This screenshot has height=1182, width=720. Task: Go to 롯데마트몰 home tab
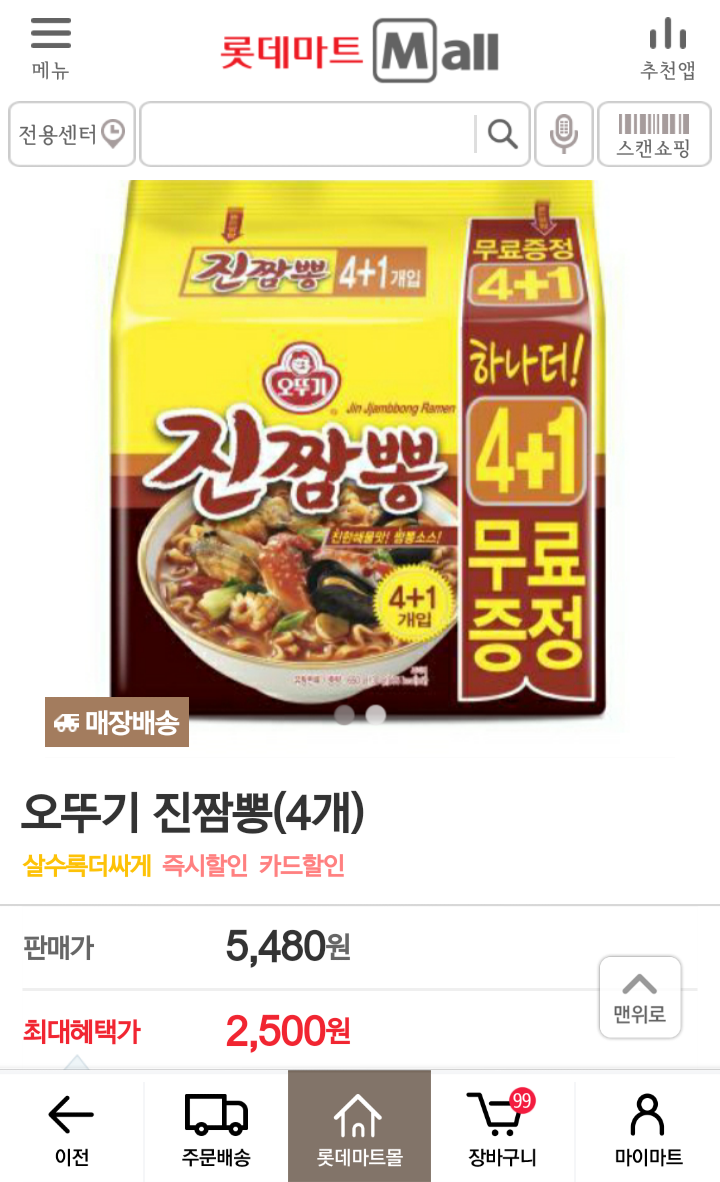click(x=359, y=1128)
